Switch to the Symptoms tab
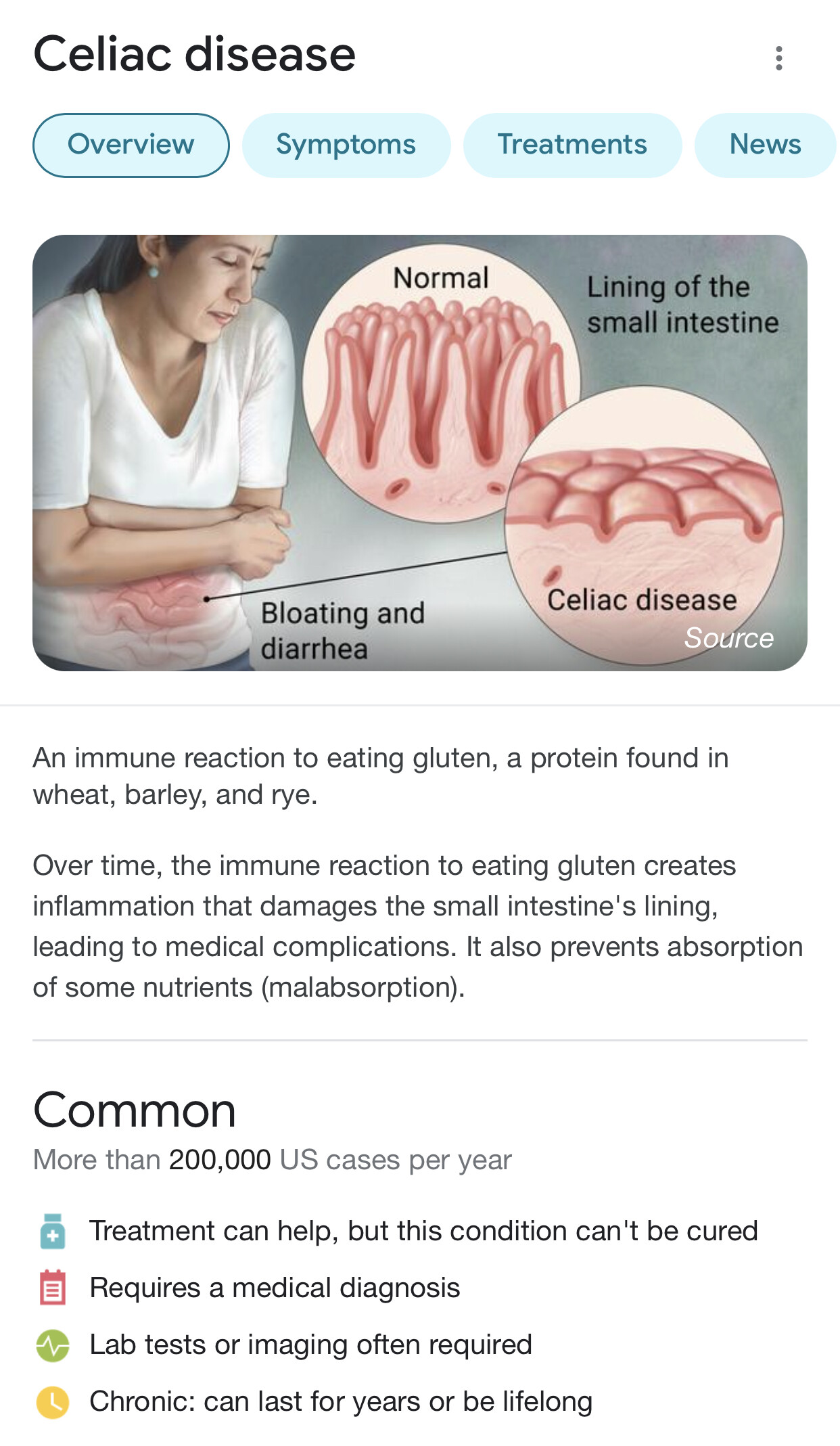The image size is (840, 1446). click(346, 145)
